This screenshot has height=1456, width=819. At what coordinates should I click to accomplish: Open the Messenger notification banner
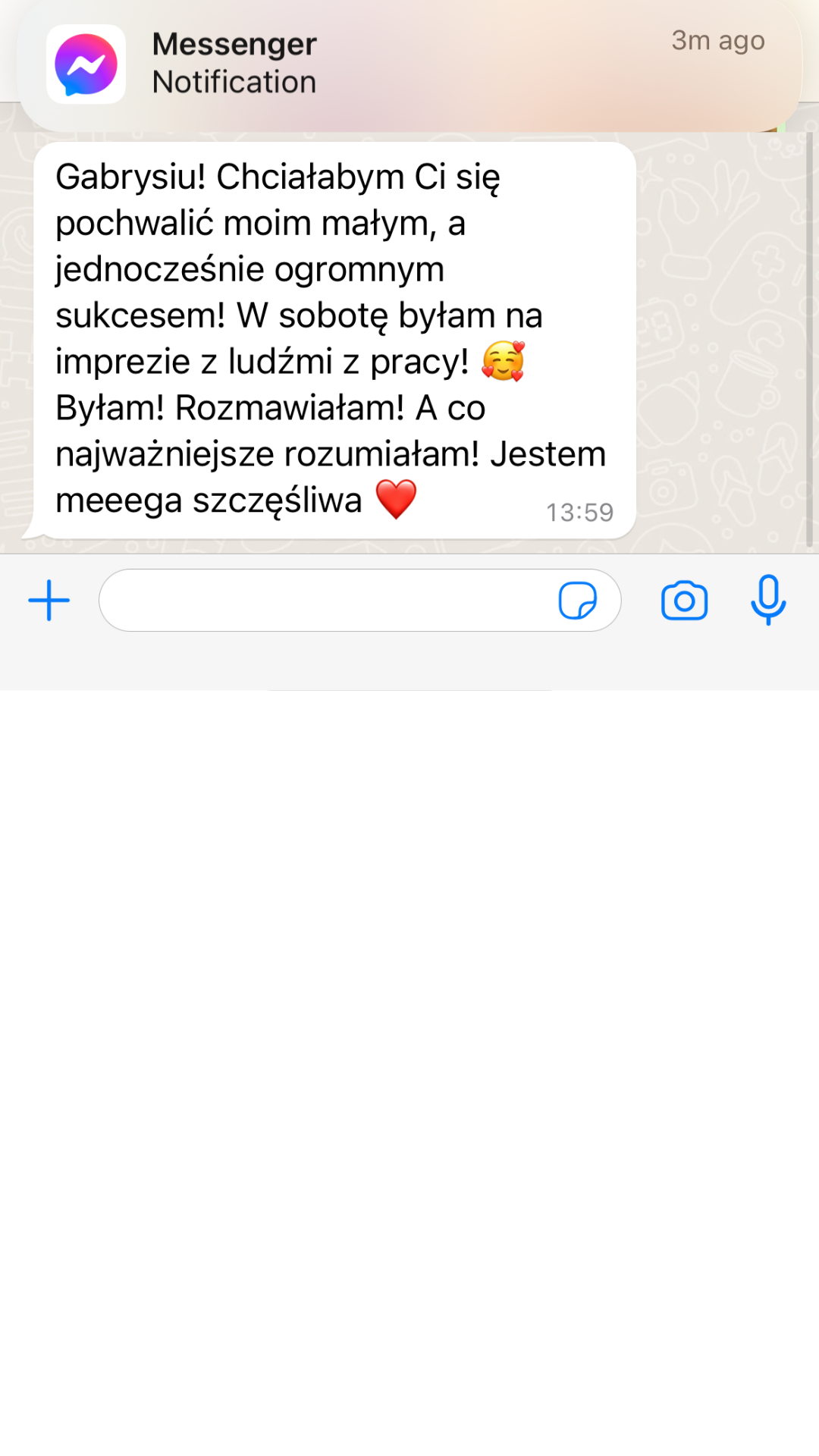pyautogui.click(x=409, y=64)
